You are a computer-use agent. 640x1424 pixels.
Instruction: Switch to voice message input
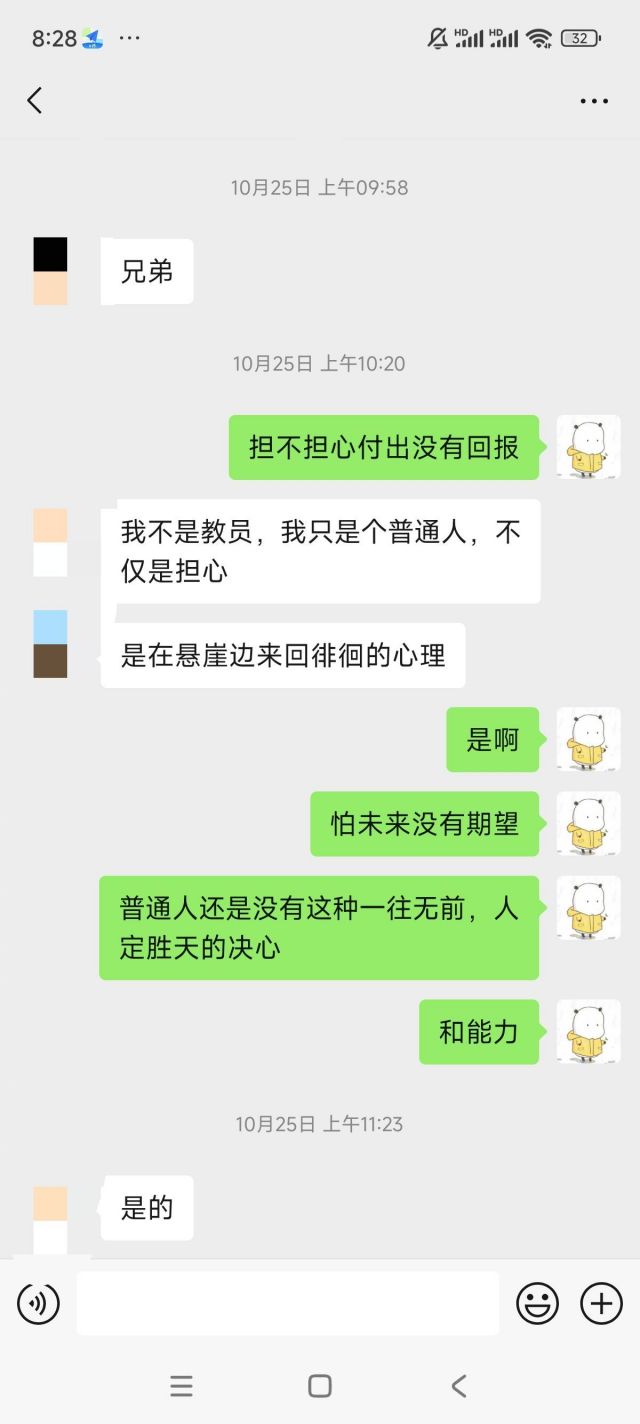(39, 1303)
